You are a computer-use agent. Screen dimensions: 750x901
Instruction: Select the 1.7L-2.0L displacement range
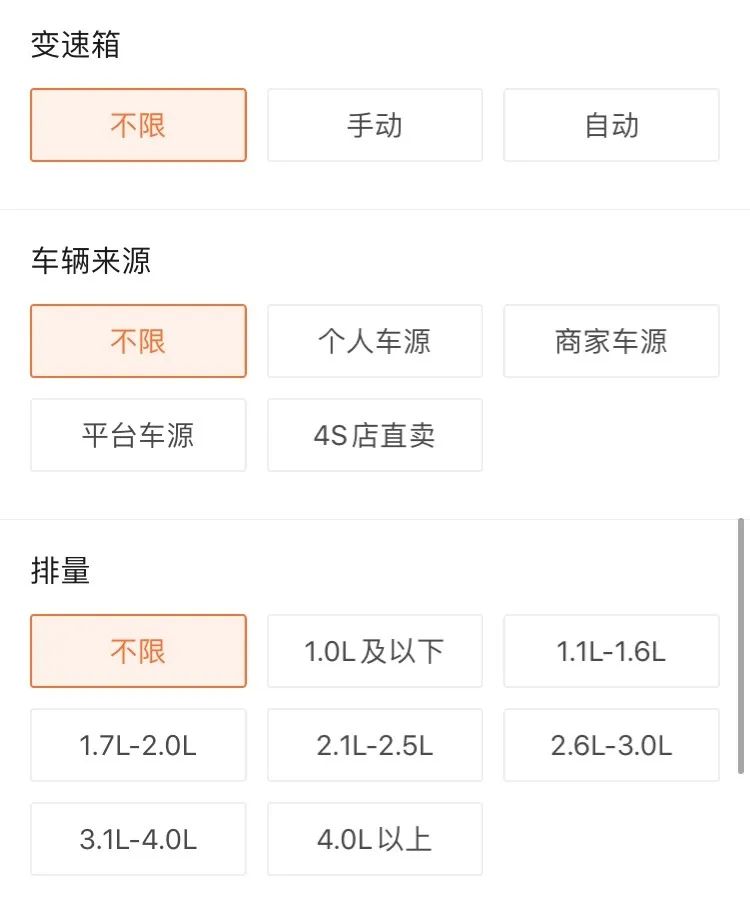tap(138, 745)
